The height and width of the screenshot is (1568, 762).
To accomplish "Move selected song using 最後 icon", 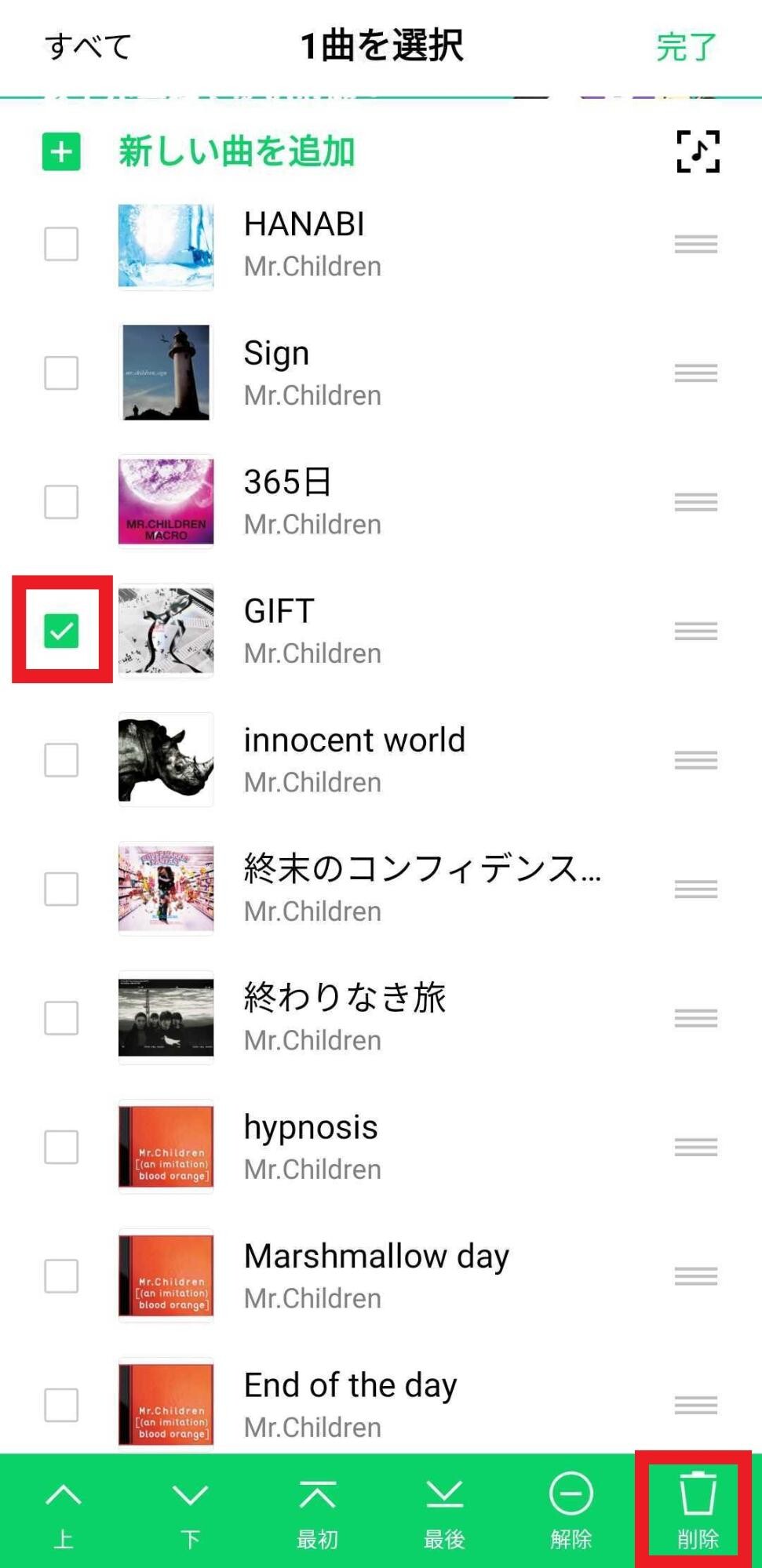I will pos(444,1510).
